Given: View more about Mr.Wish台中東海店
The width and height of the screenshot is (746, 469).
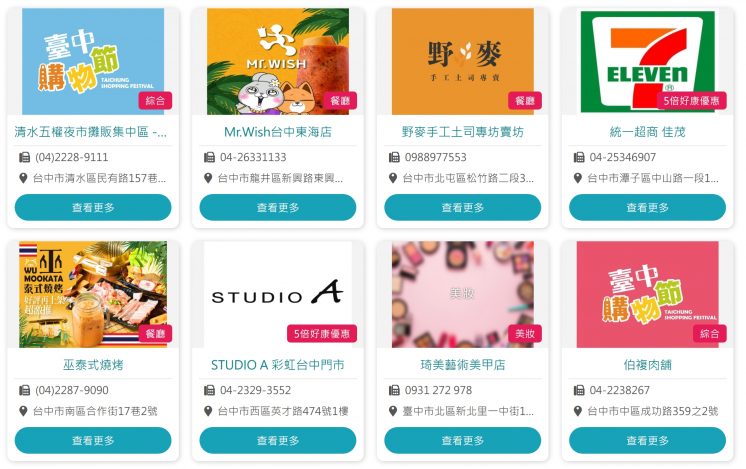Looking at the screenshot, I should [278, 208].
